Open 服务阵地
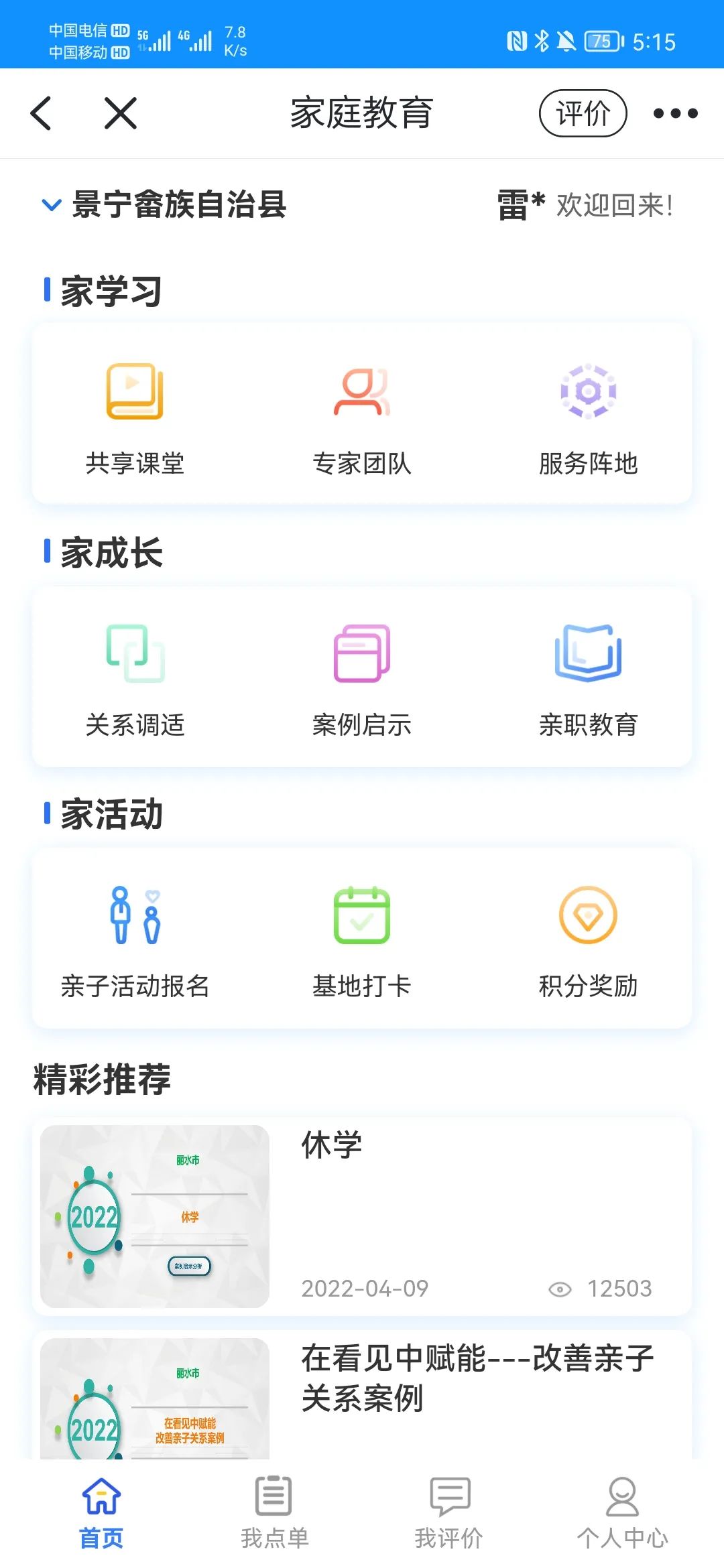The height and width of the screenshot is (1568, 724). 588,415
